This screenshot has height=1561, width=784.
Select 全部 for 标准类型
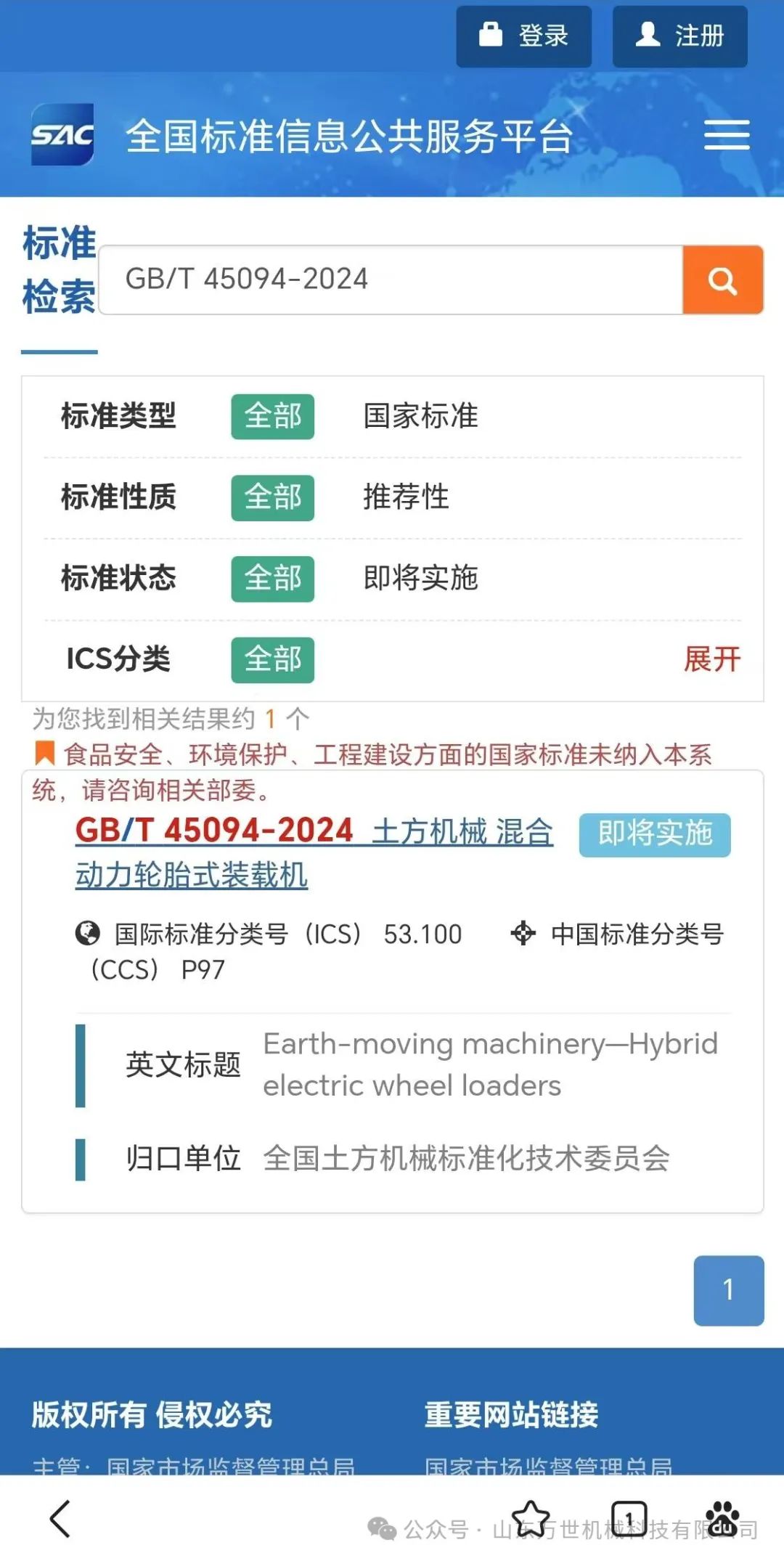click(272, 417)
